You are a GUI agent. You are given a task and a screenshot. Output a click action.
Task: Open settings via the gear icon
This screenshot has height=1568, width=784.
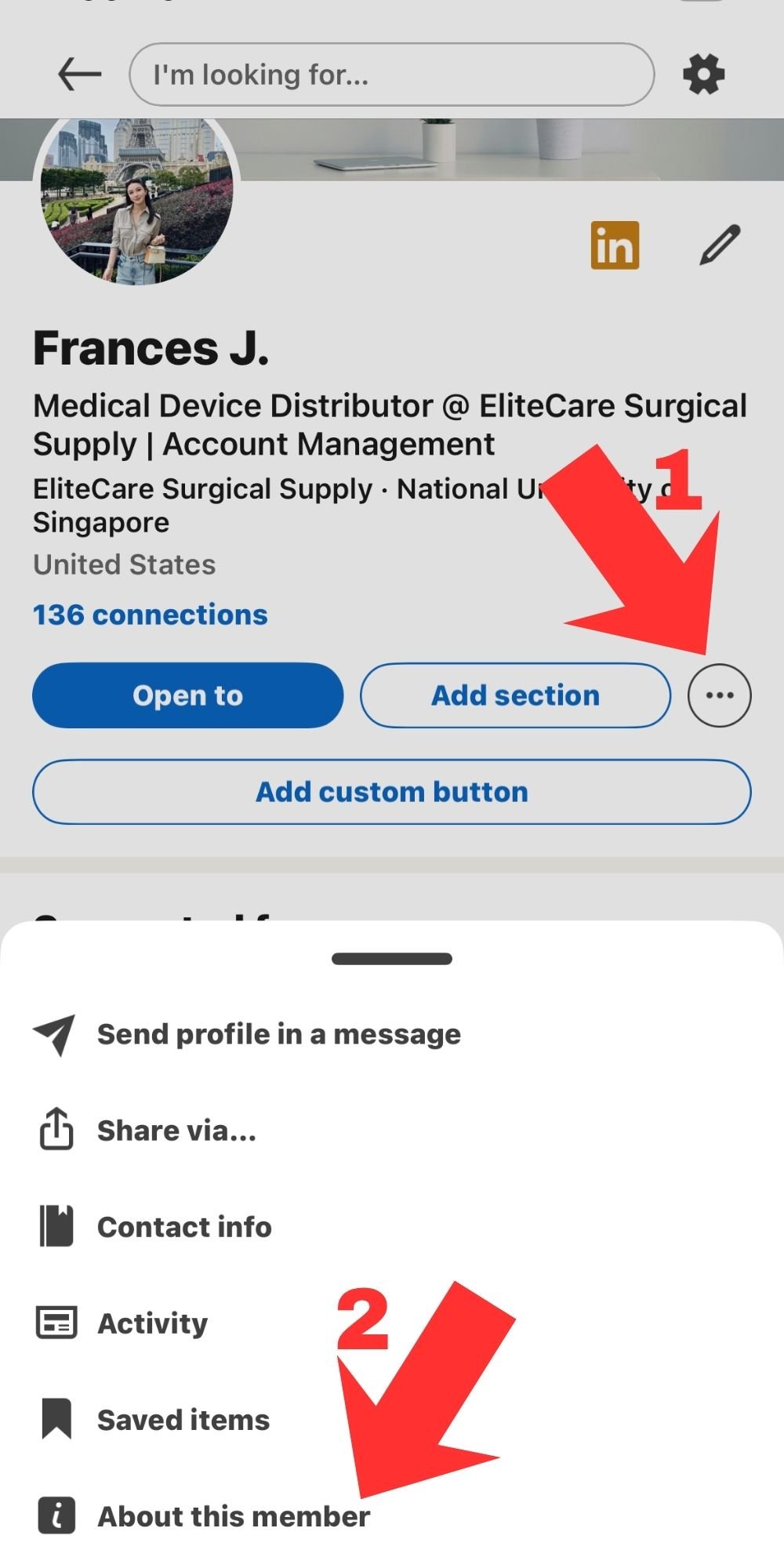click(703, 74)
